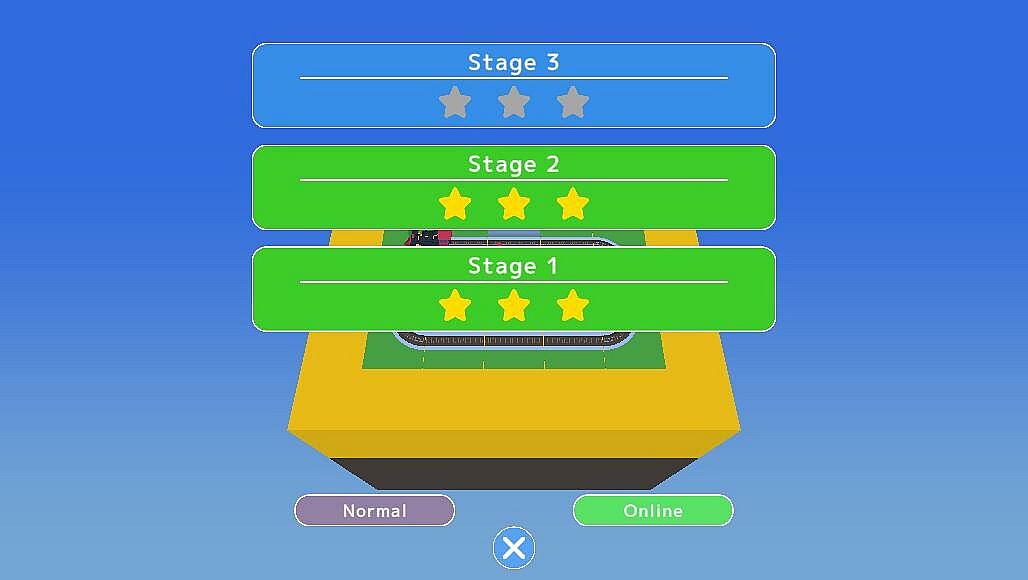The height and width of the screenshot is (580, 1028).
Task: Open the Stage 2 level card
Action: pos(513,187)
